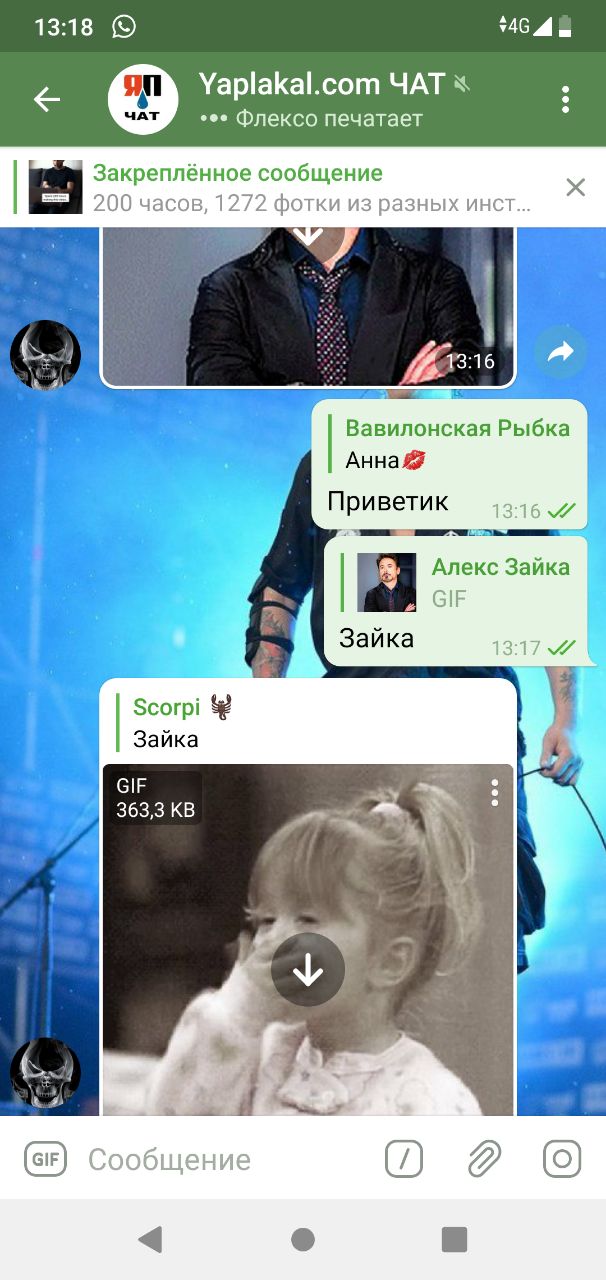Open the GIF message options menu
This screenshot has height=1280, width=606.
coord(494,794)
